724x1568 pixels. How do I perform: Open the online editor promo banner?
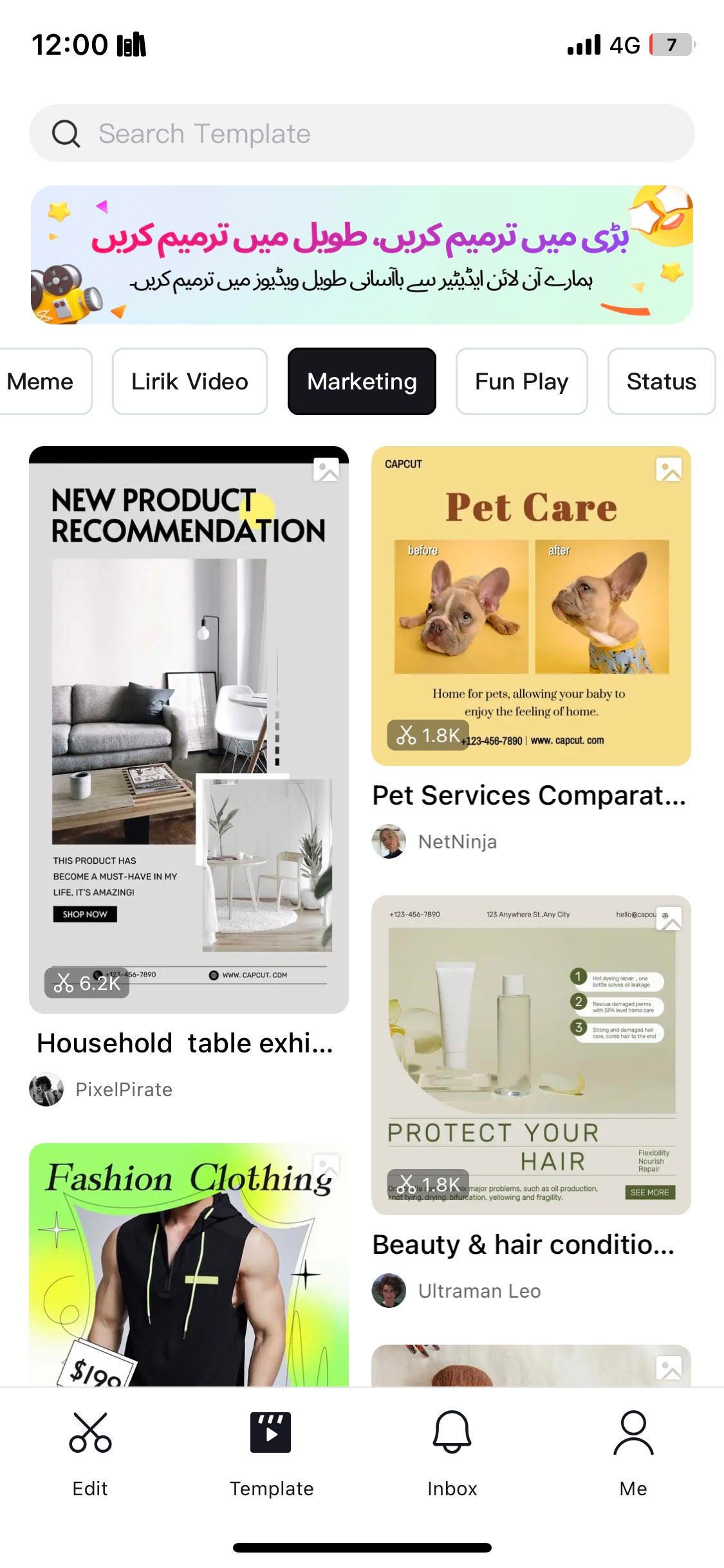pos(362,255)
